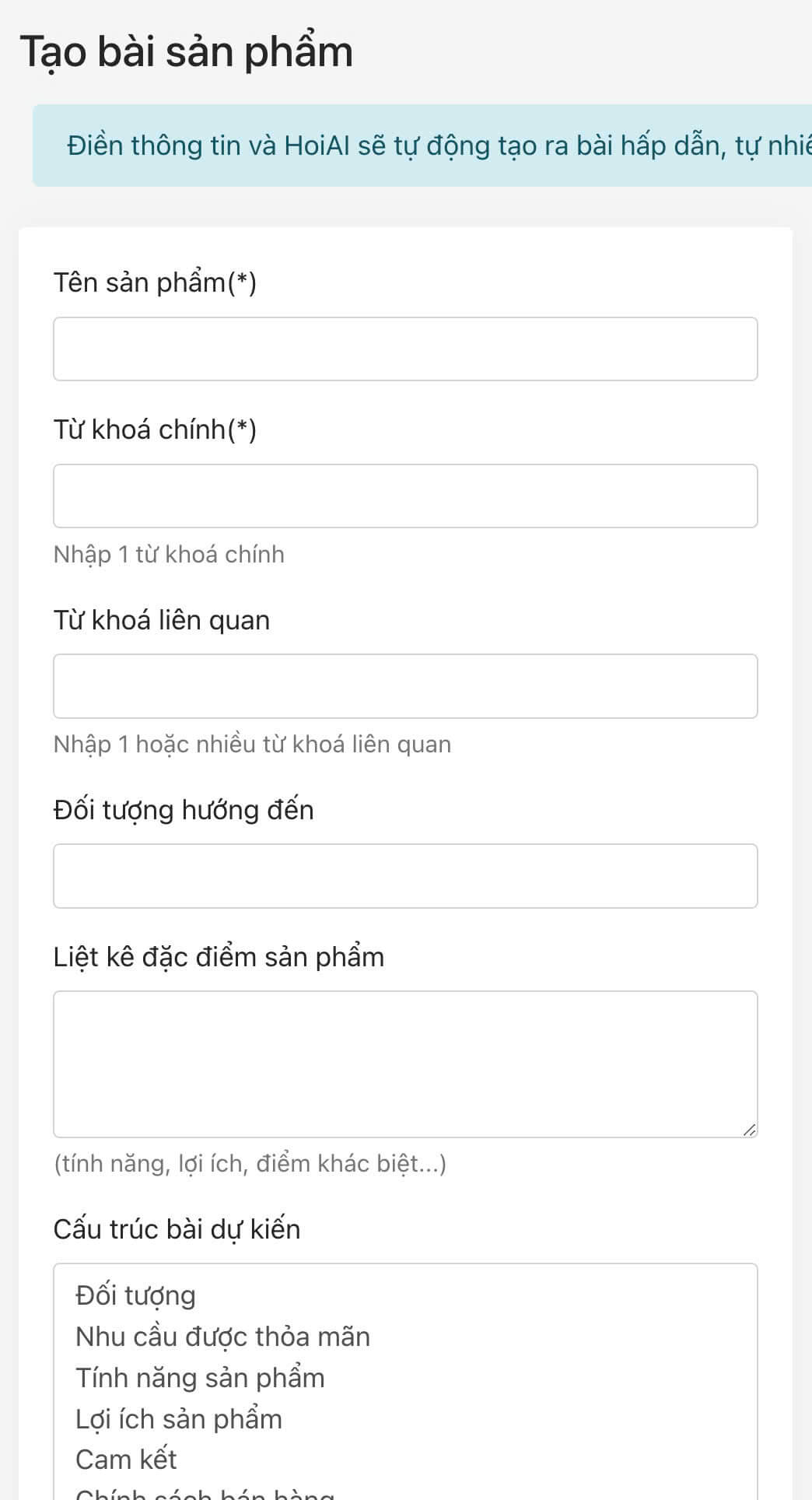This screenshot has width=812, height=1500.
Task: Click the Tên sản phẩm(*) label
Action: [x=156, y=282]
